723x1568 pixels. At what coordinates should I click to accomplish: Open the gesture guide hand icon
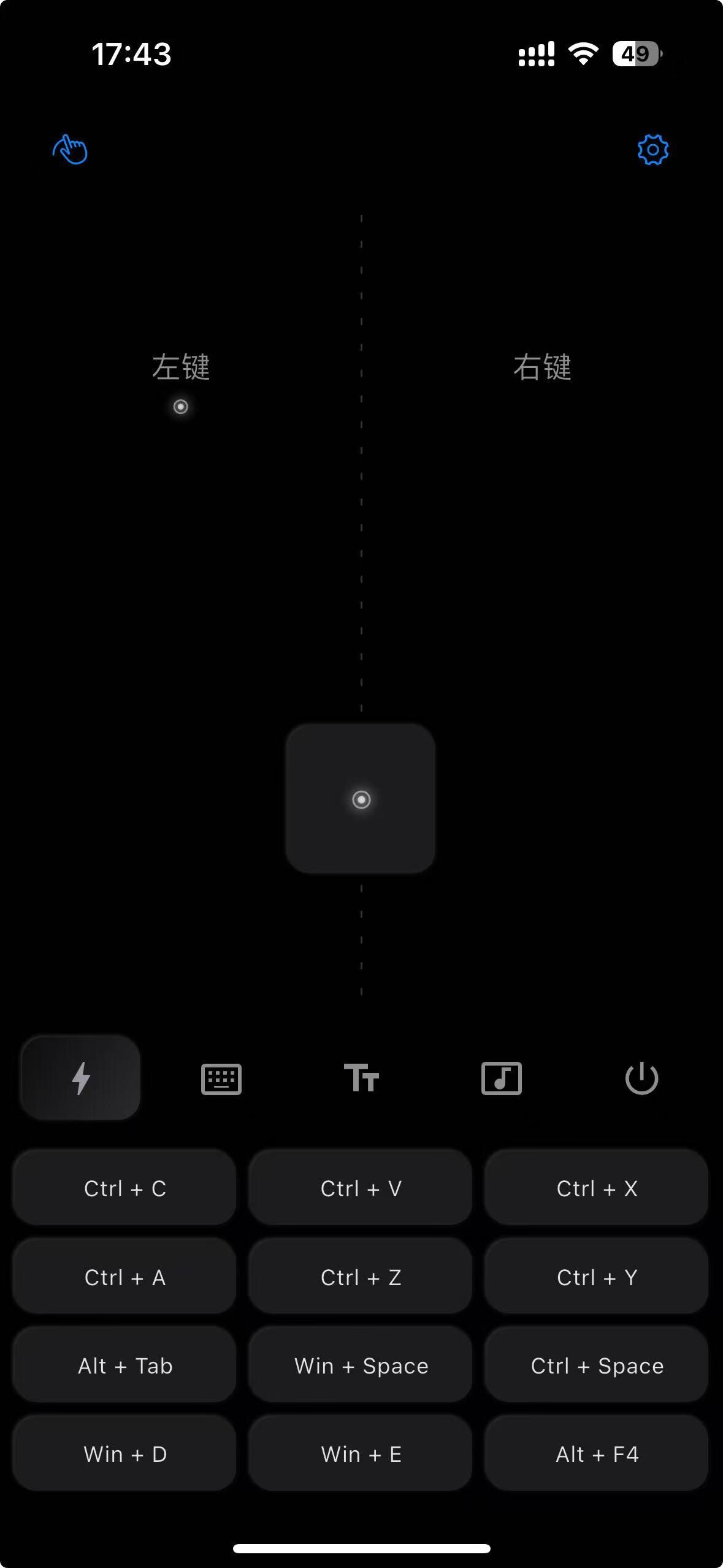coord(71,150)
